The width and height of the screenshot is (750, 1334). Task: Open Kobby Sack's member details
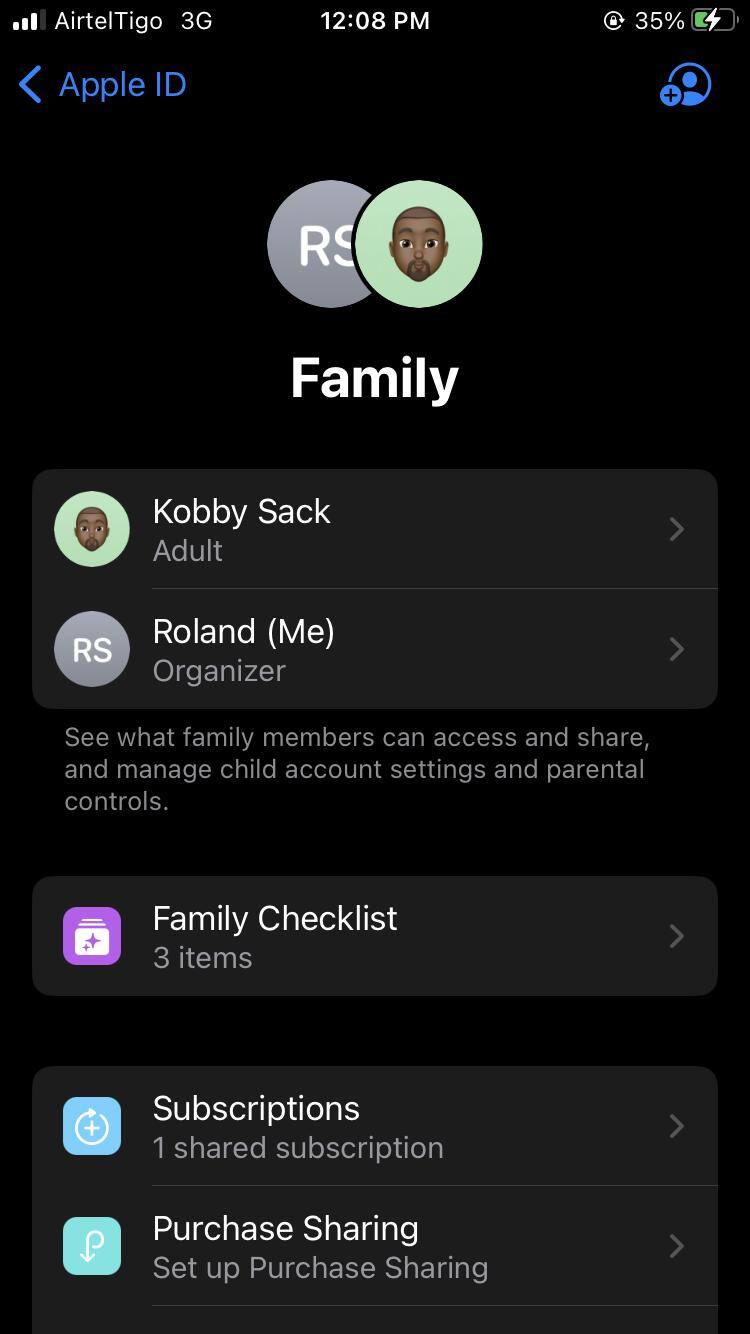[374, 529]
